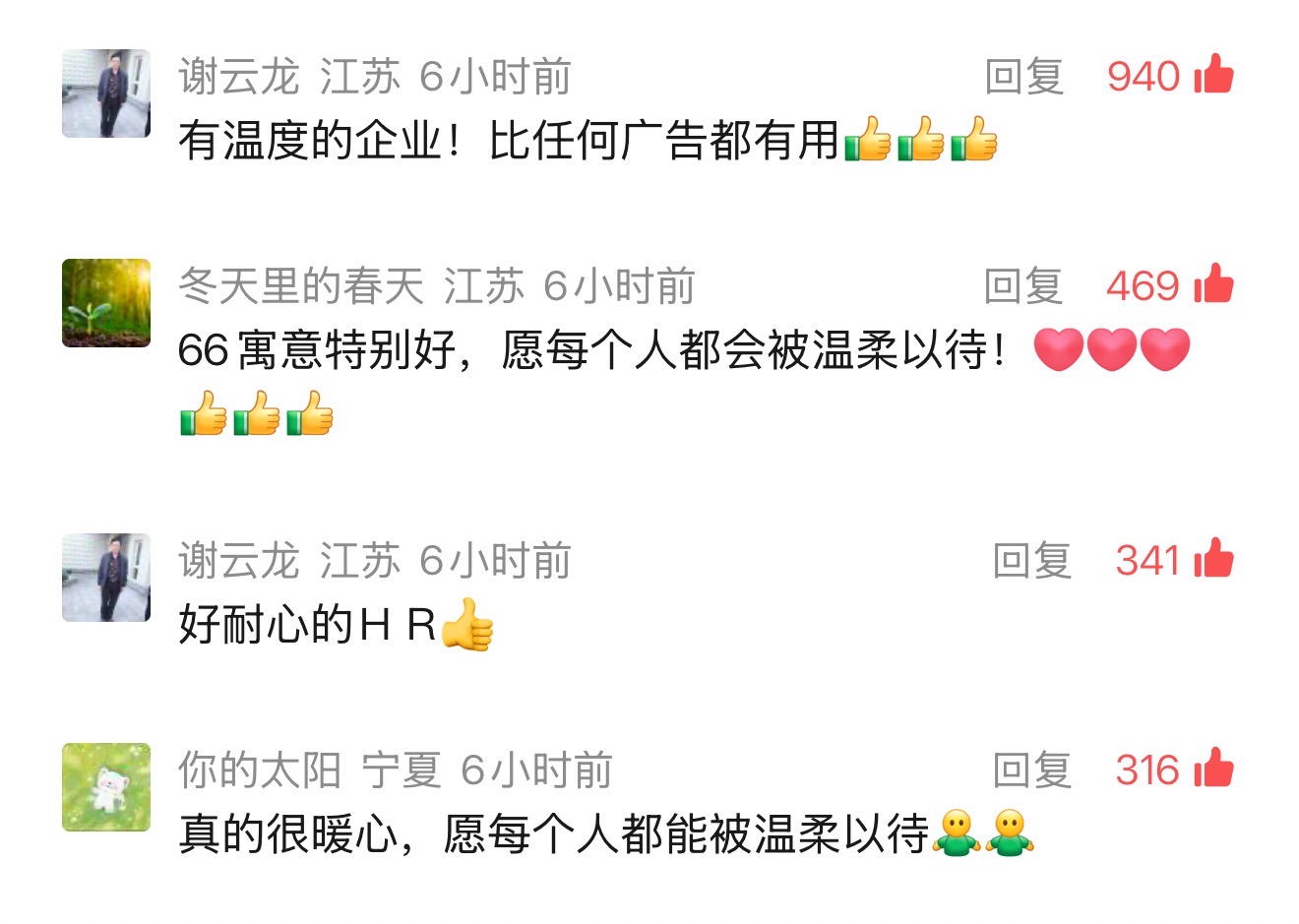The height and width of the screenshot is (924, 1299).
Task: Open 谢云龙's avatar beside the '好耐心的HR' comment
Action: 106,578
